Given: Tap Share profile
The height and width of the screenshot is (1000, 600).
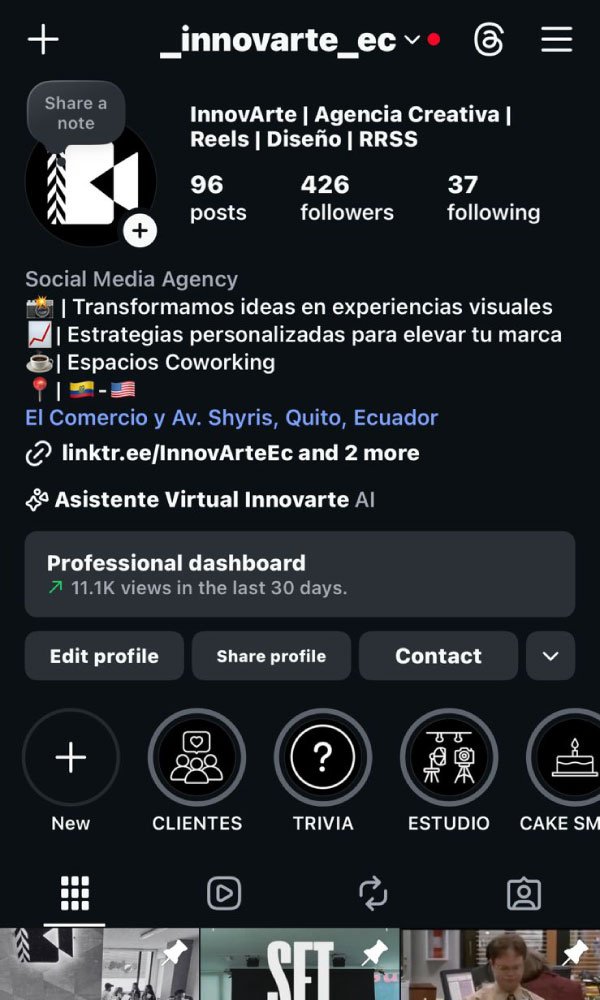Looking at the screenshot, I should point(271,656).
